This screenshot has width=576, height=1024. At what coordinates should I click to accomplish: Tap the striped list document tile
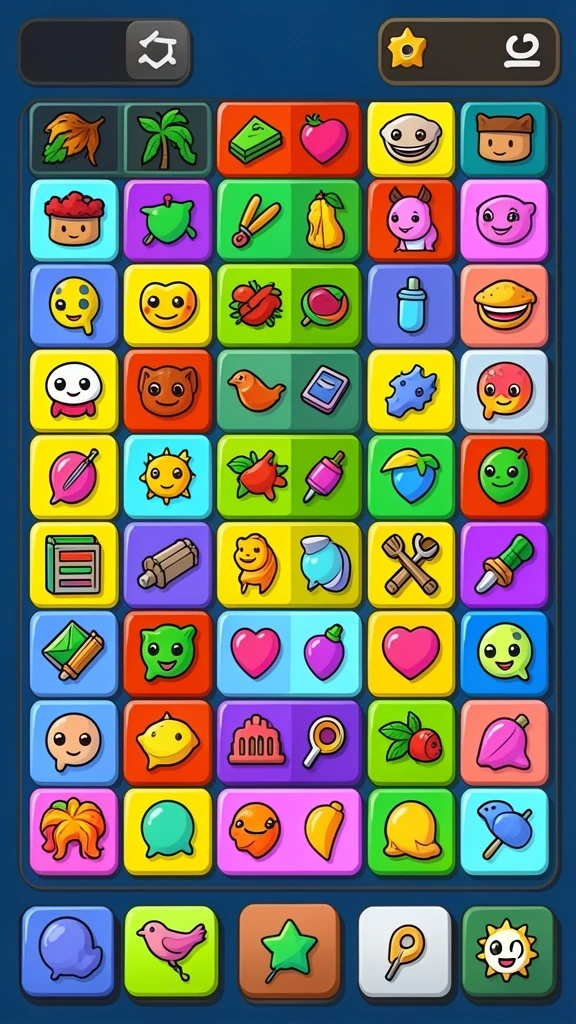click(x=74, y=564)
